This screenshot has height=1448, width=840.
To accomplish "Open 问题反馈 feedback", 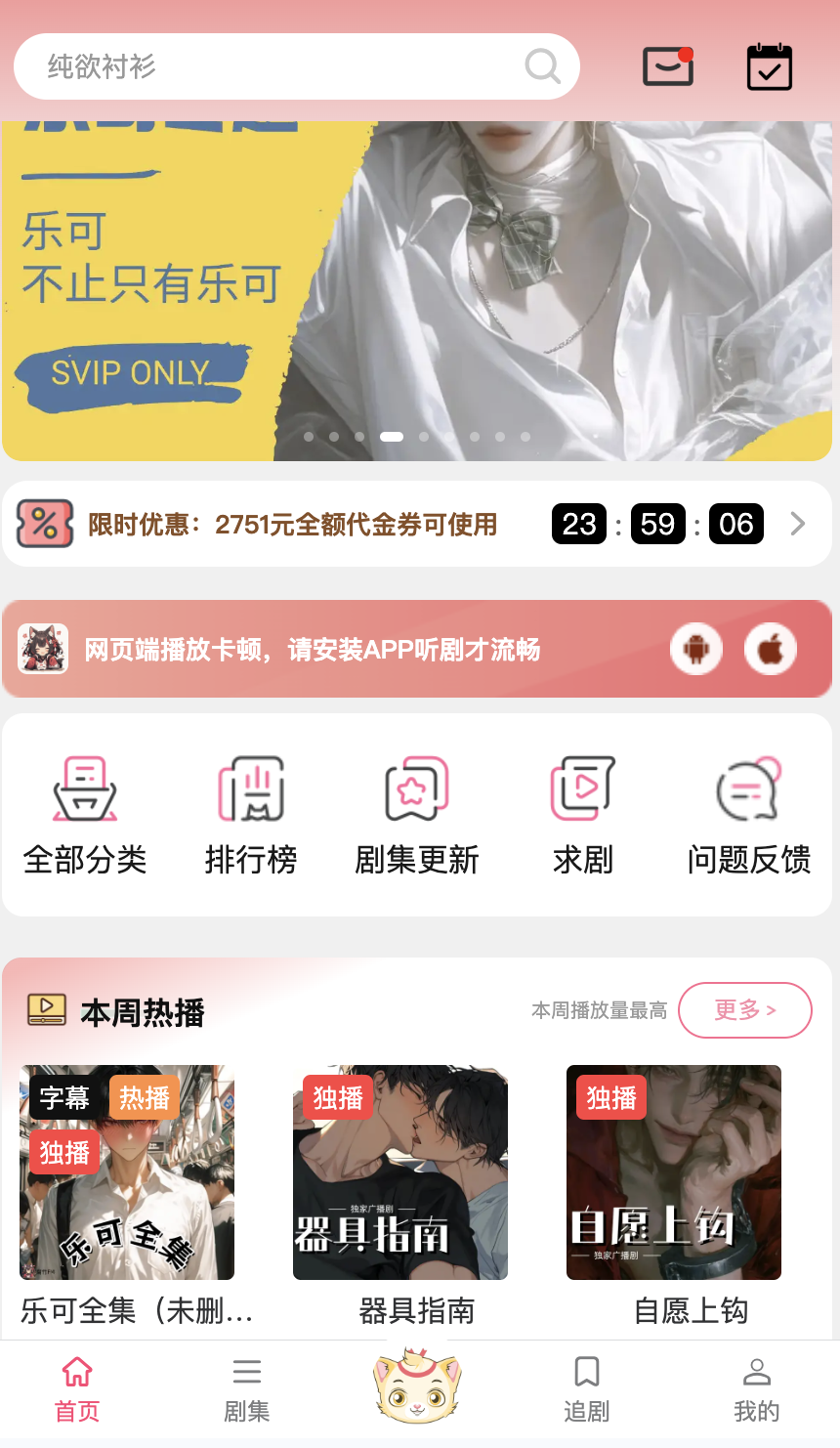I will tap(749, 815).
